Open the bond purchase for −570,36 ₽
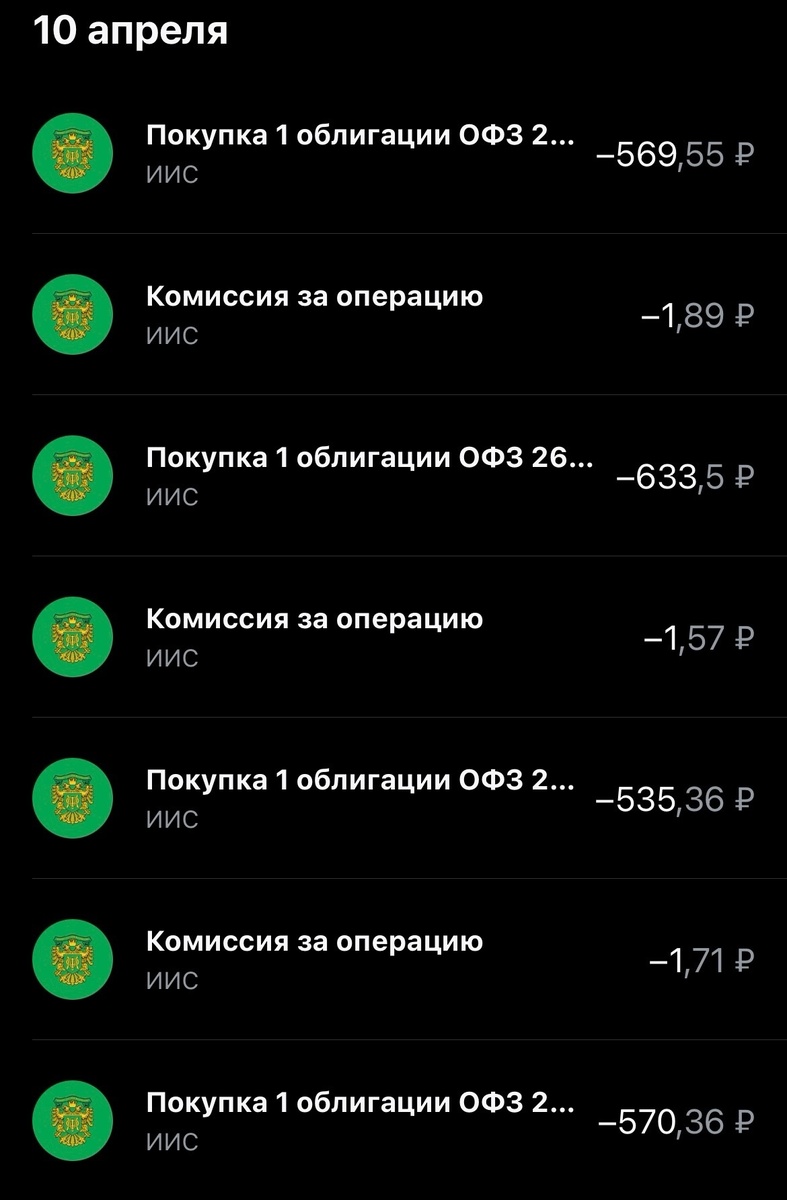Image resolution: width=787 pixels, height=1200 pixels. click(x=393, y=1120)
